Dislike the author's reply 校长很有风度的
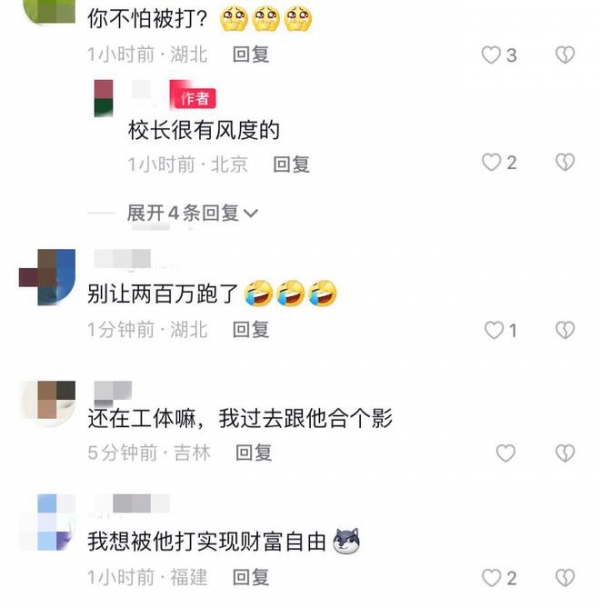Screen dimensions: 600x607 565,162
